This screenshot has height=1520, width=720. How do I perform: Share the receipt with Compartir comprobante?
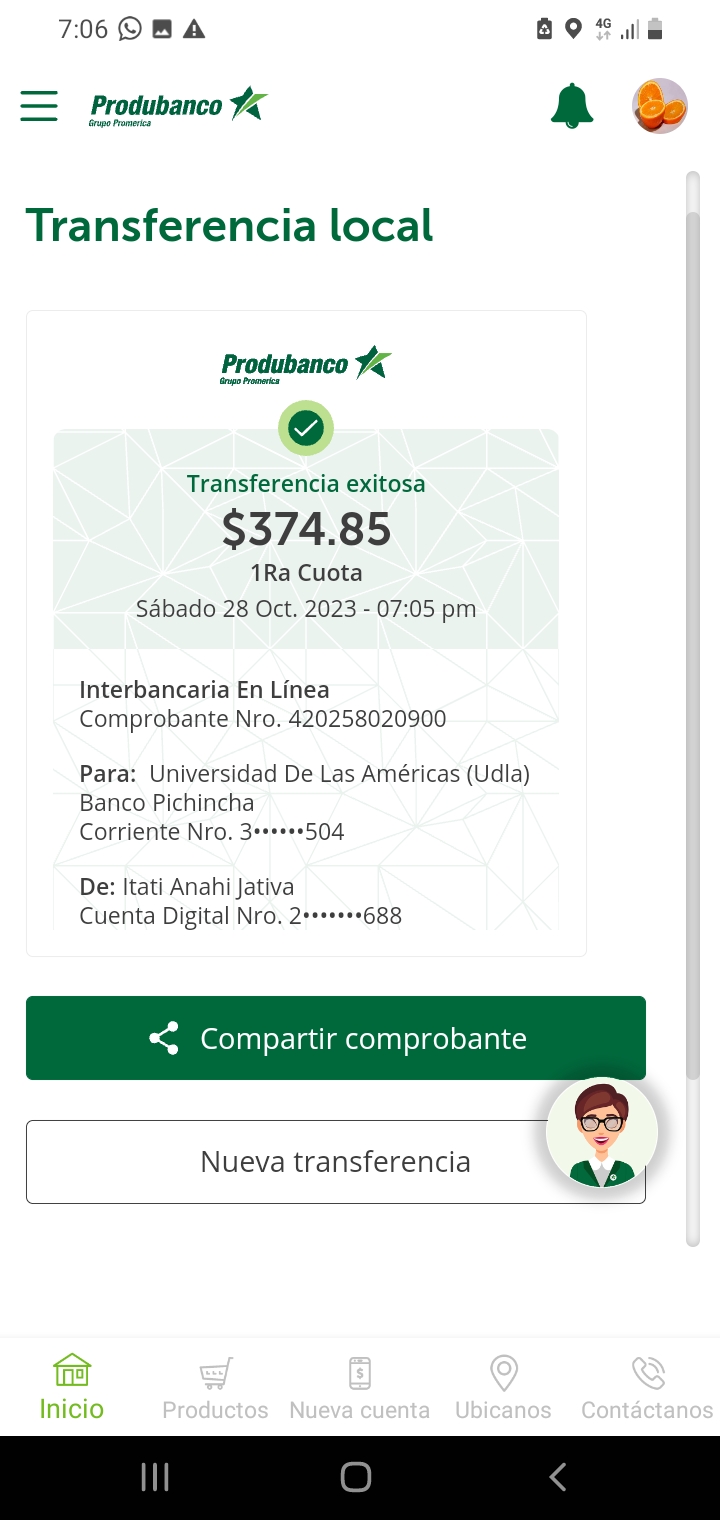(x=335, y=1038)
